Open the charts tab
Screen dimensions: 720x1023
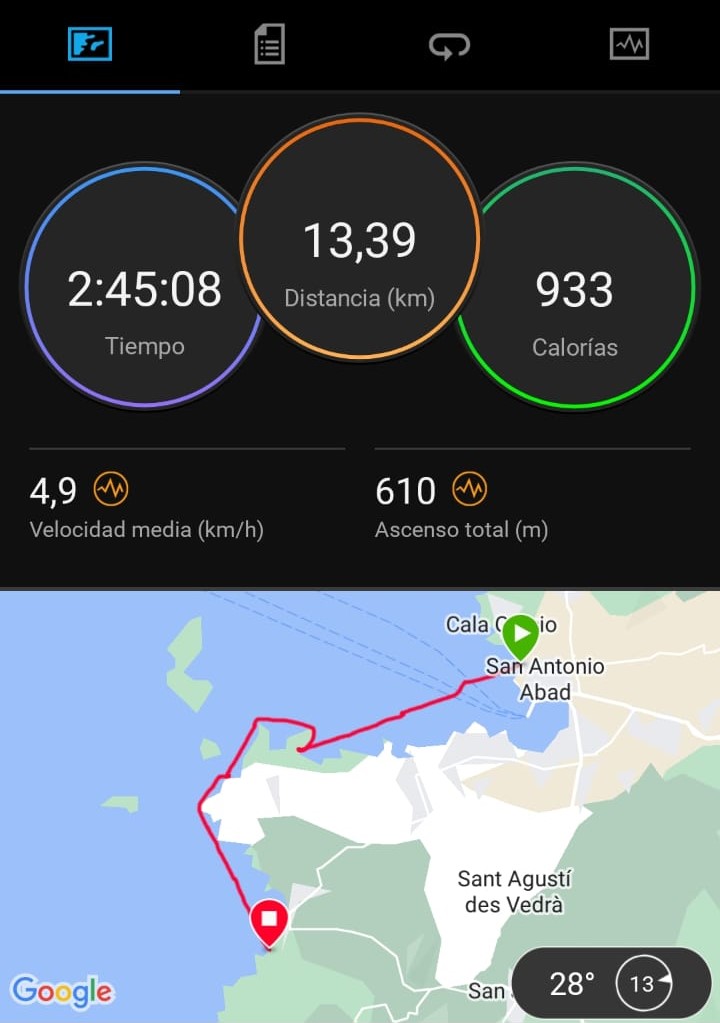click(x=629, y=45)
